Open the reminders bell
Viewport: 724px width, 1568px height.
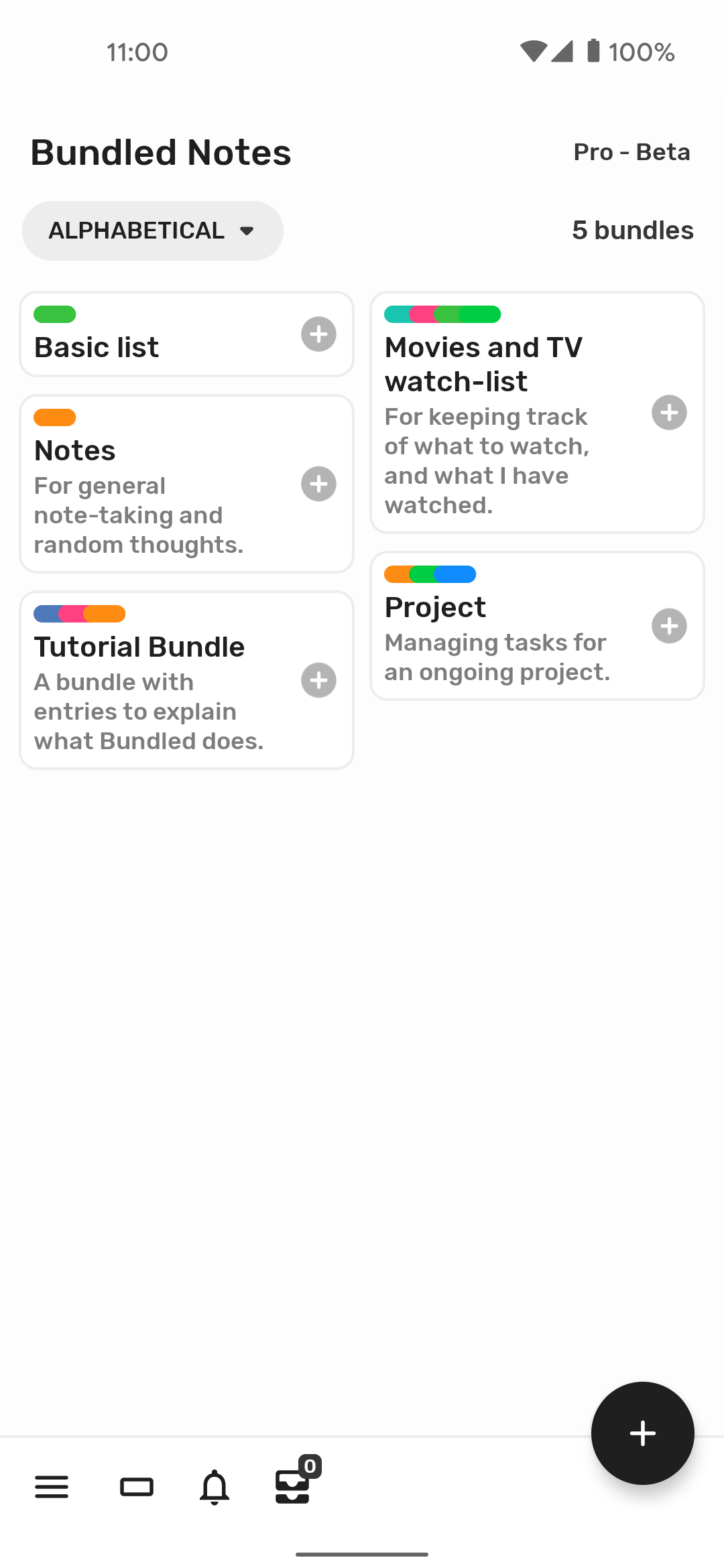click(215, 1487)
